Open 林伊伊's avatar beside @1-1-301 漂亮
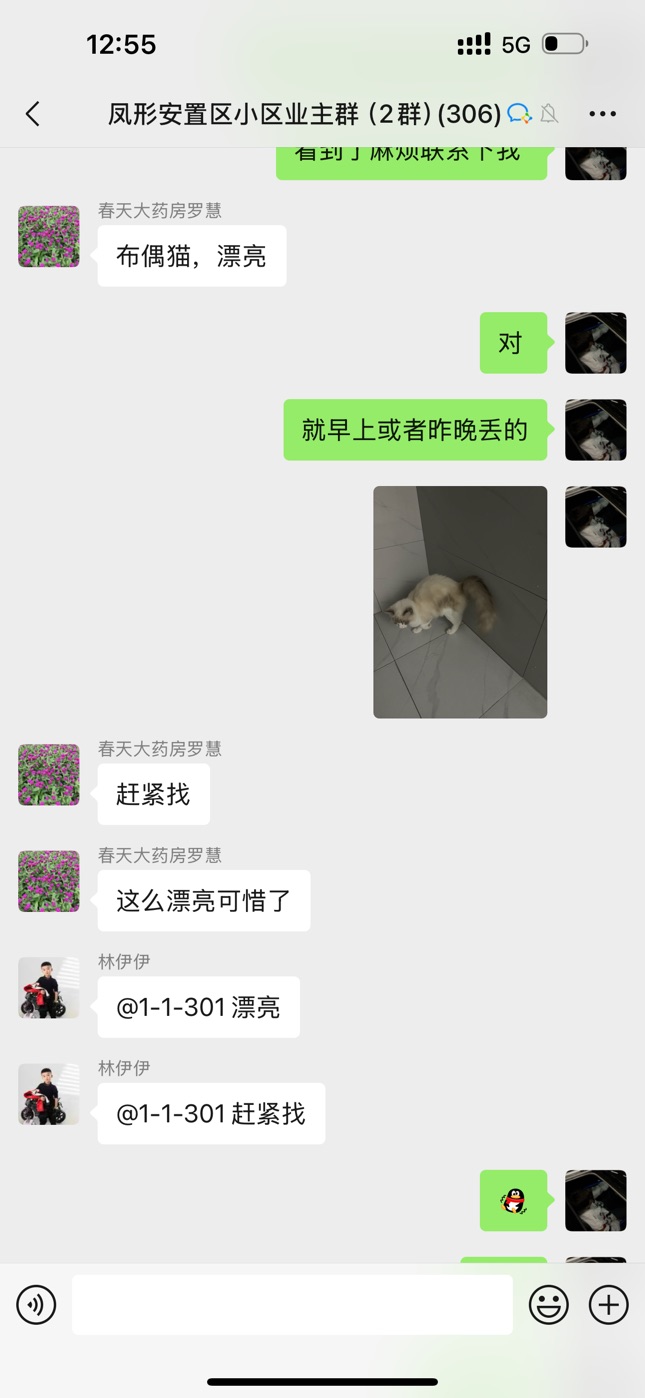 (x=49, y=988)
